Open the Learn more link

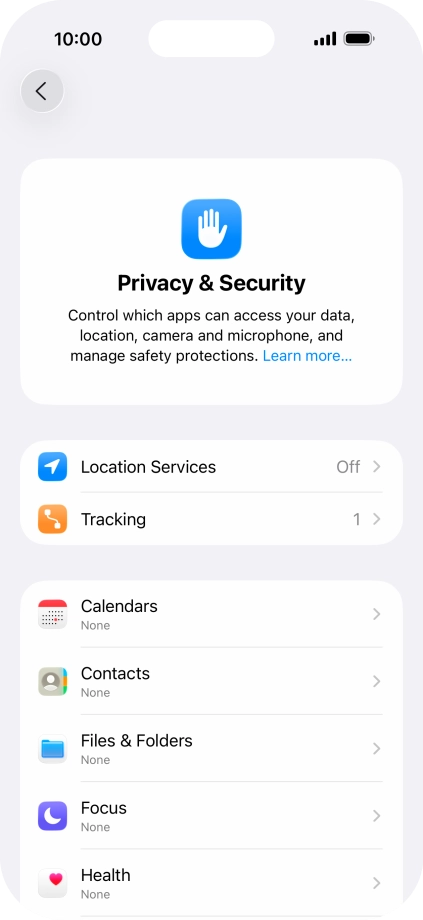(307, 356)
